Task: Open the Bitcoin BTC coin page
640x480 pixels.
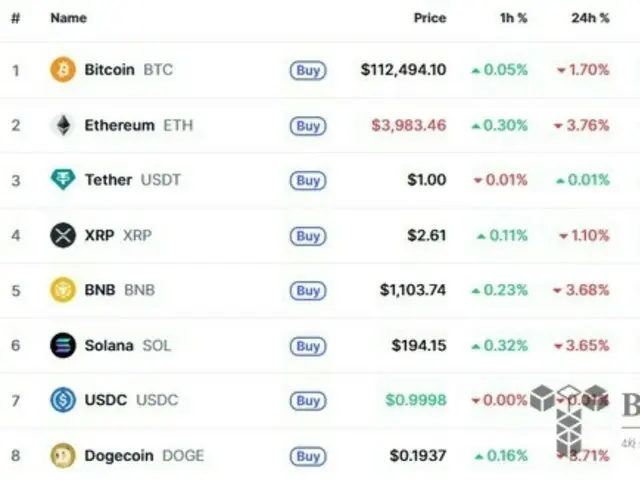Action: point(109,70)
